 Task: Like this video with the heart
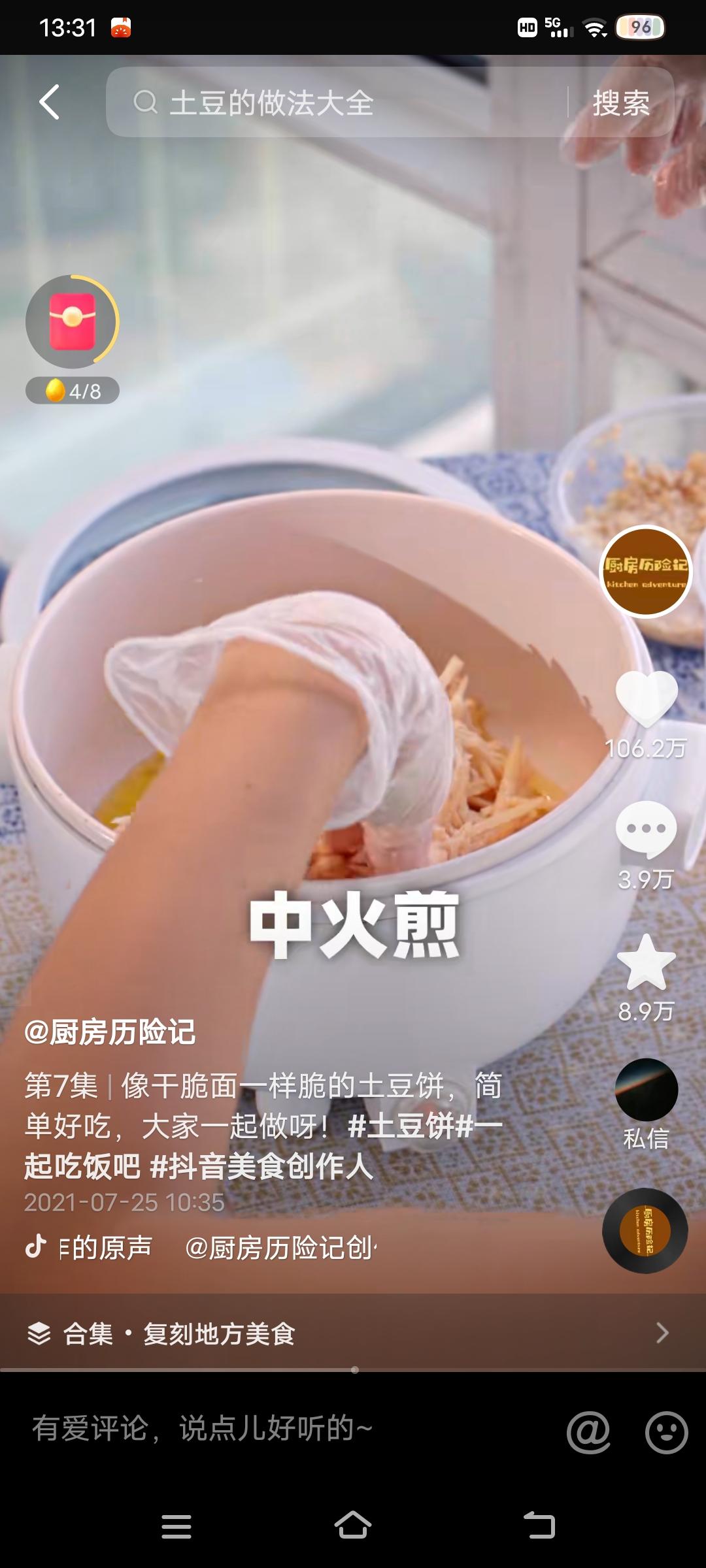point(646,699)
